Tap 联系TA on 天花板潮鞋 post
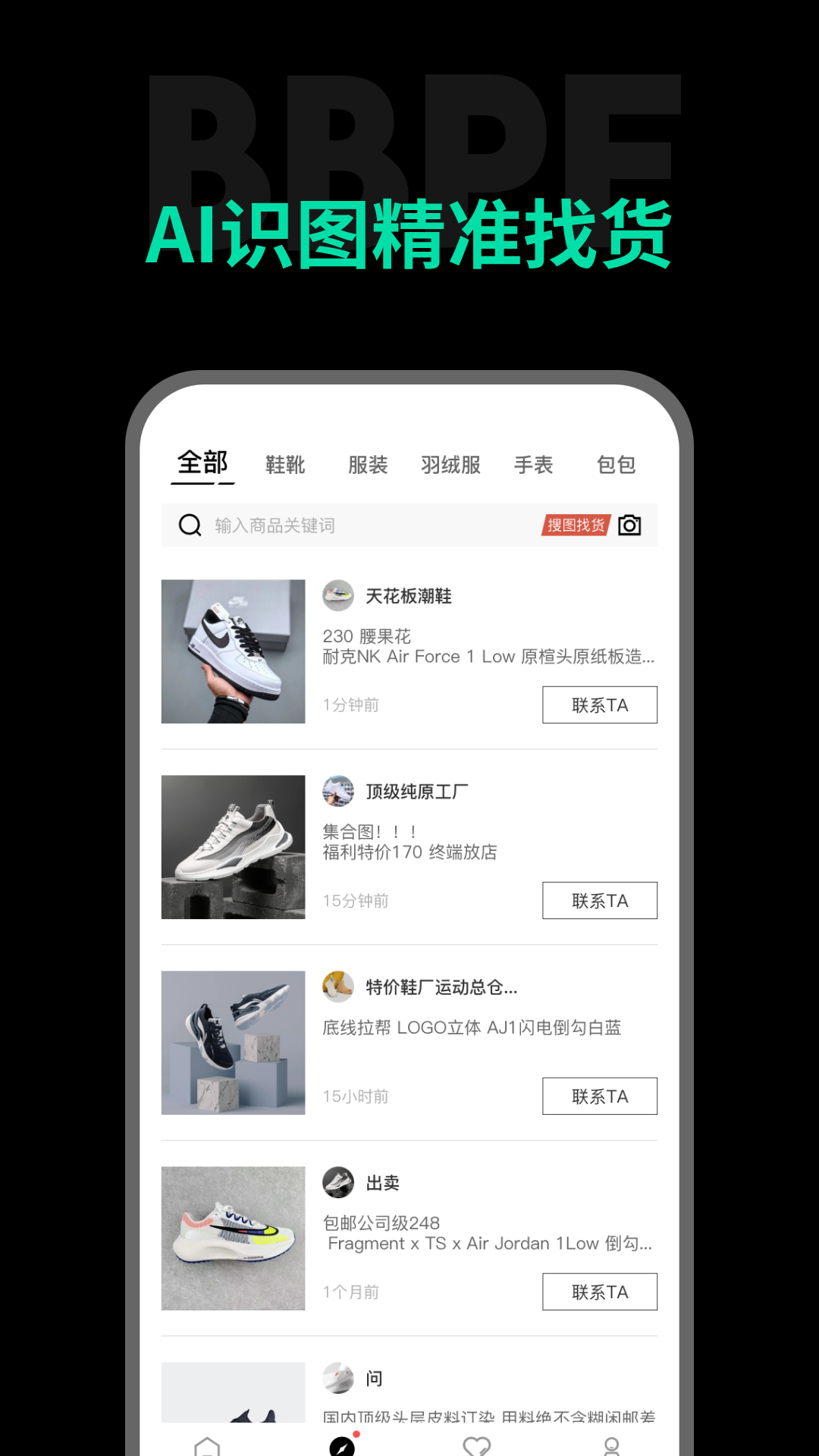 599,704
